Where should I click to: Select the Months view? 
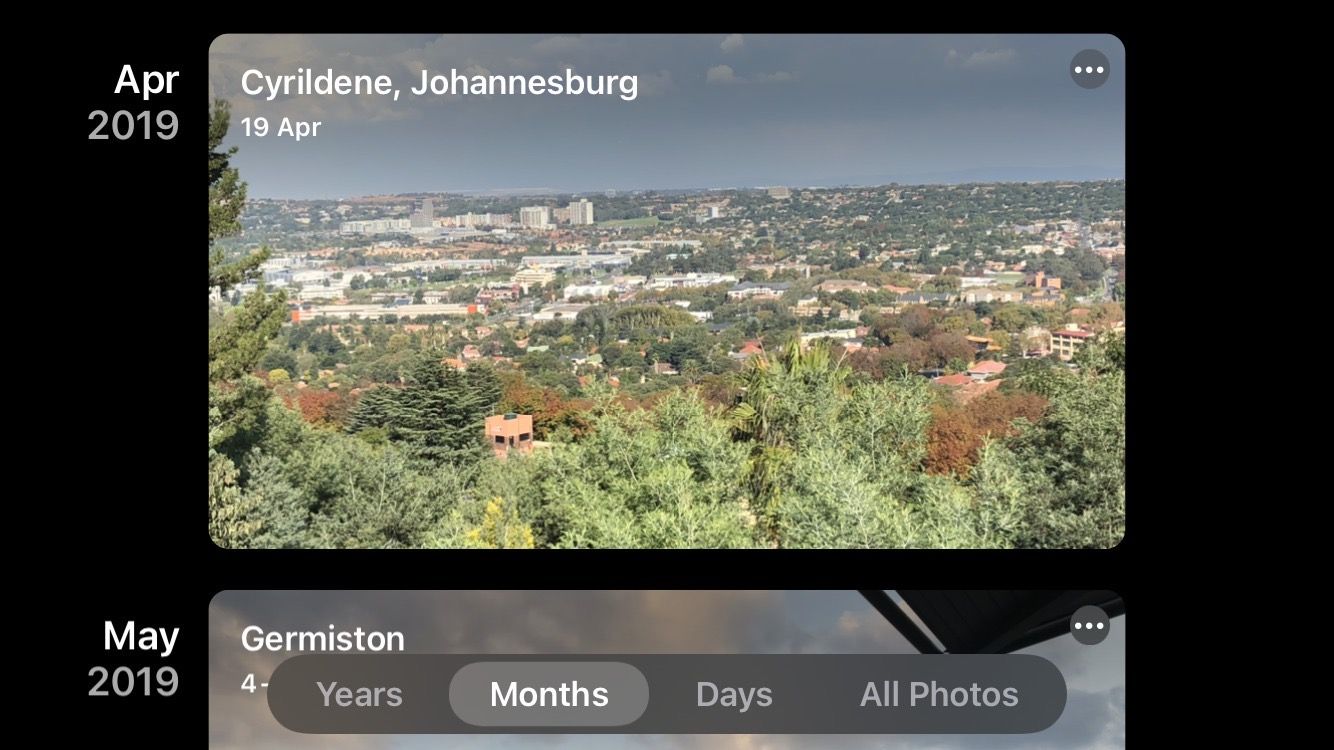549,694
